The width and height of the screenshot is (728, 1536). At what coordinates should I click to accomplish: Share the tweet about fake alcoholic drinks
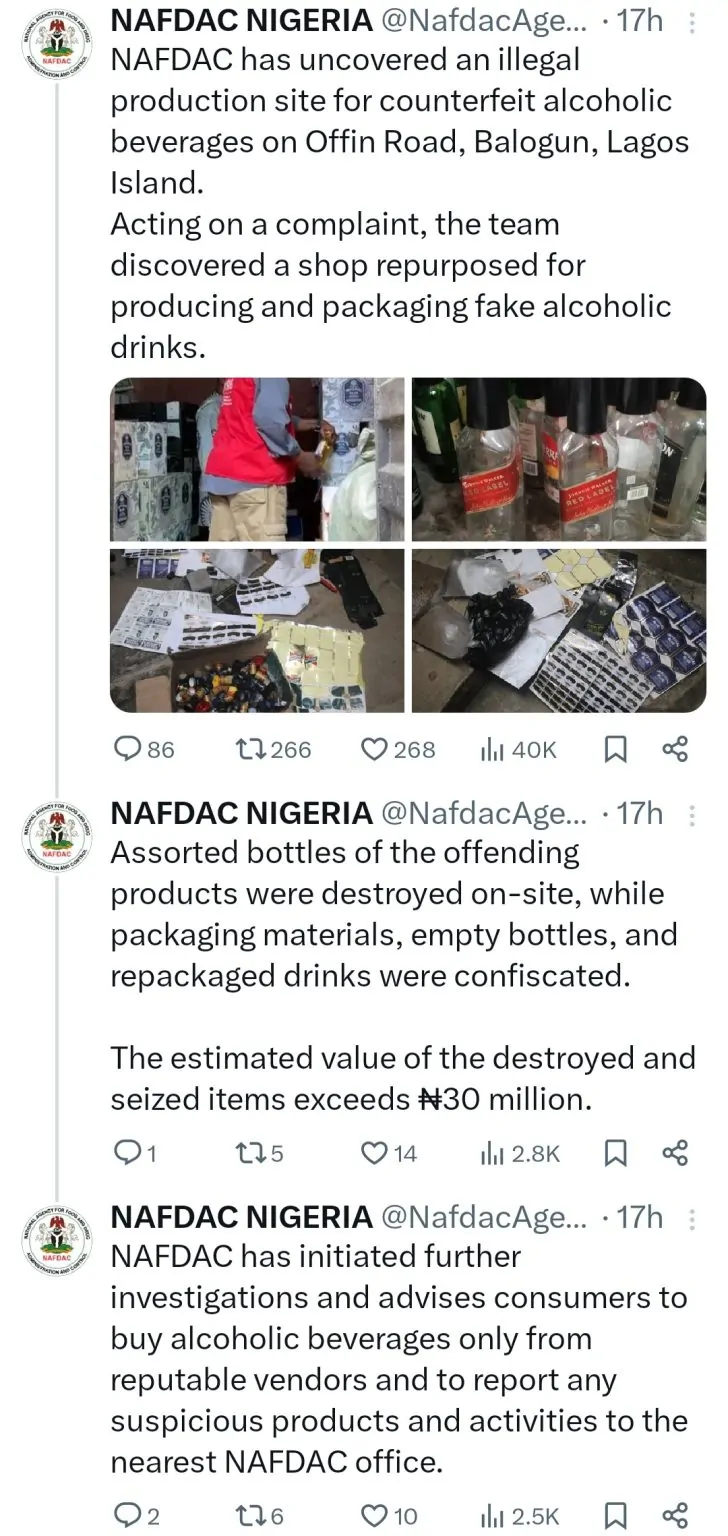point(676,749)
